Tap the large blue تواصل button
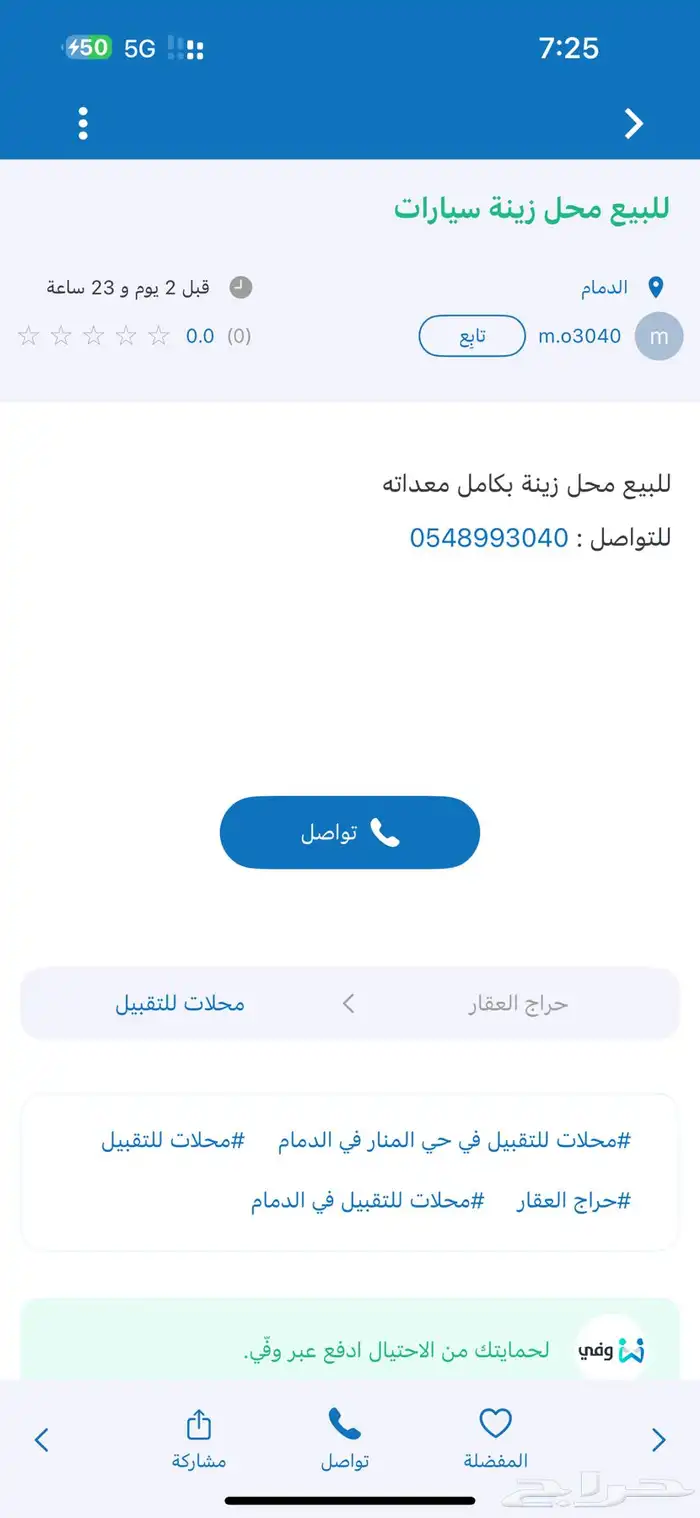 tap(350, 832)
